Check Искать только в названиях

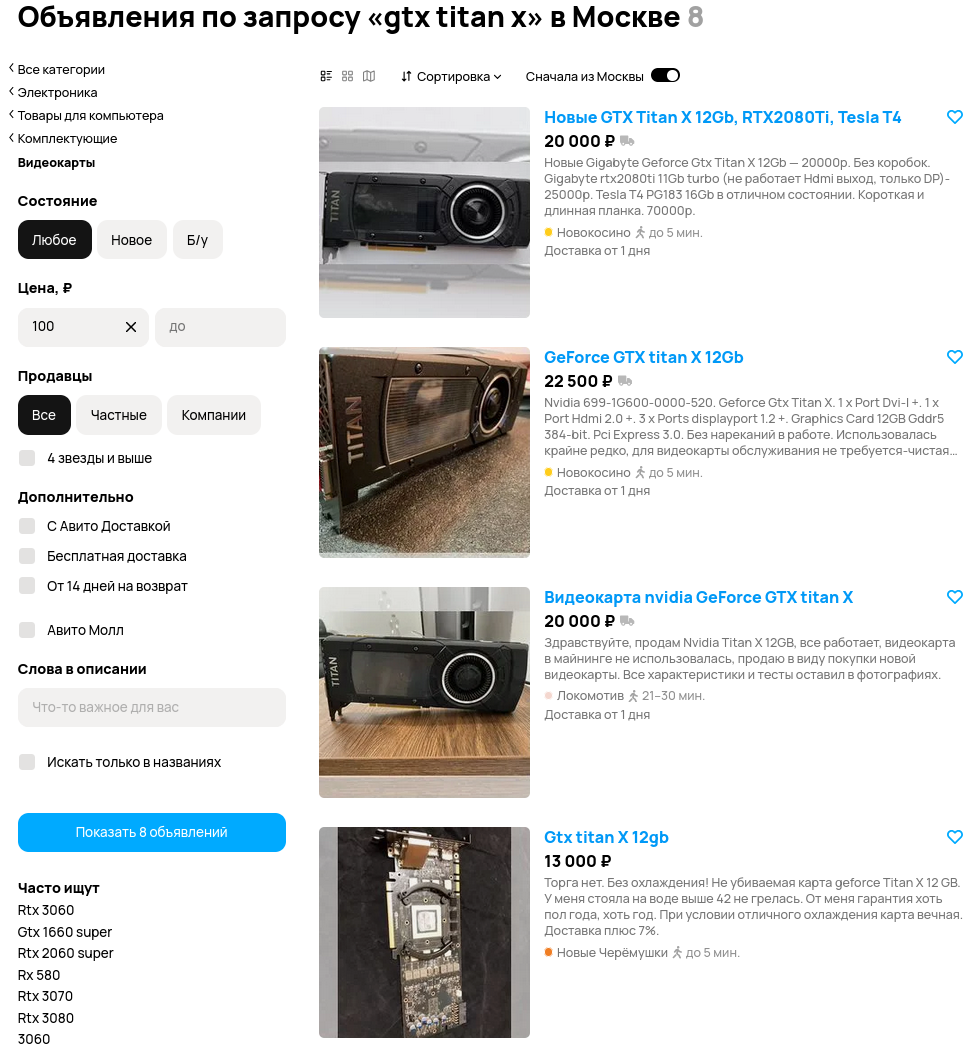coord(27,762)
